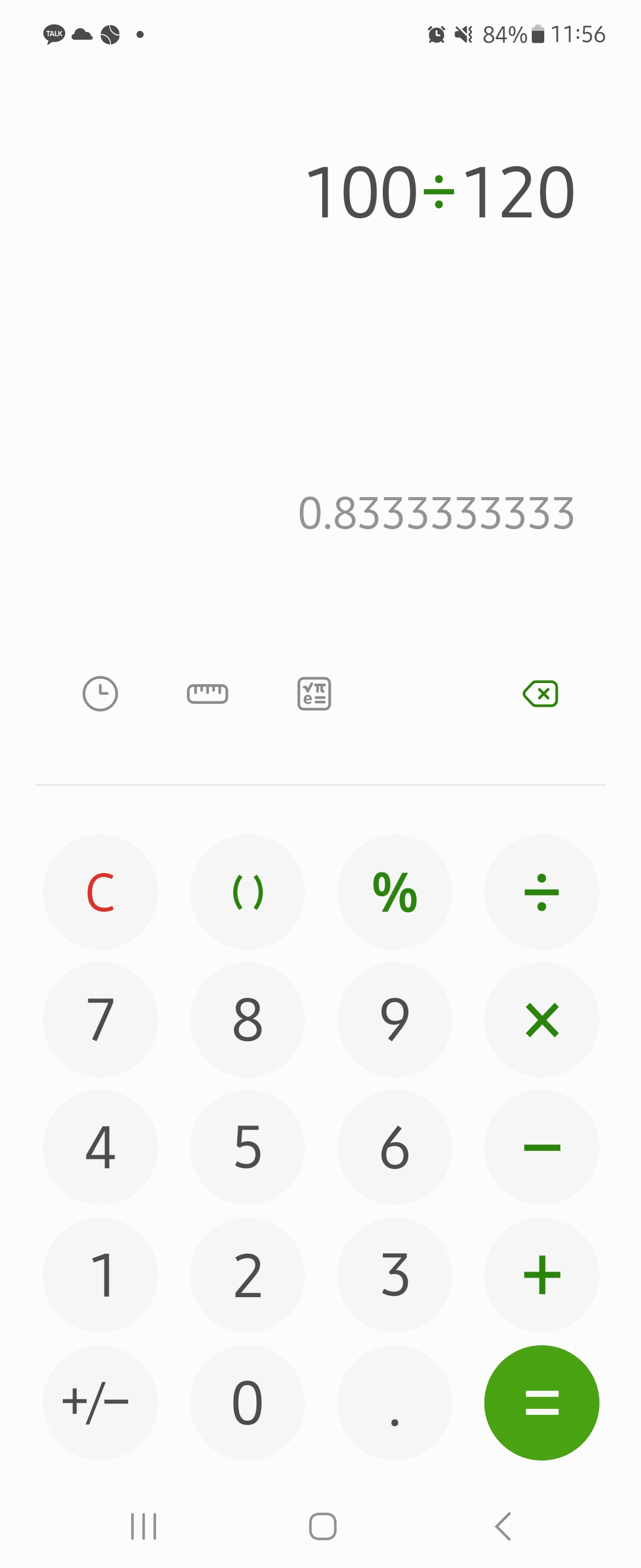Type the digit 7
This screenshot has width=641, height=1568.
tap(100, 1020)
